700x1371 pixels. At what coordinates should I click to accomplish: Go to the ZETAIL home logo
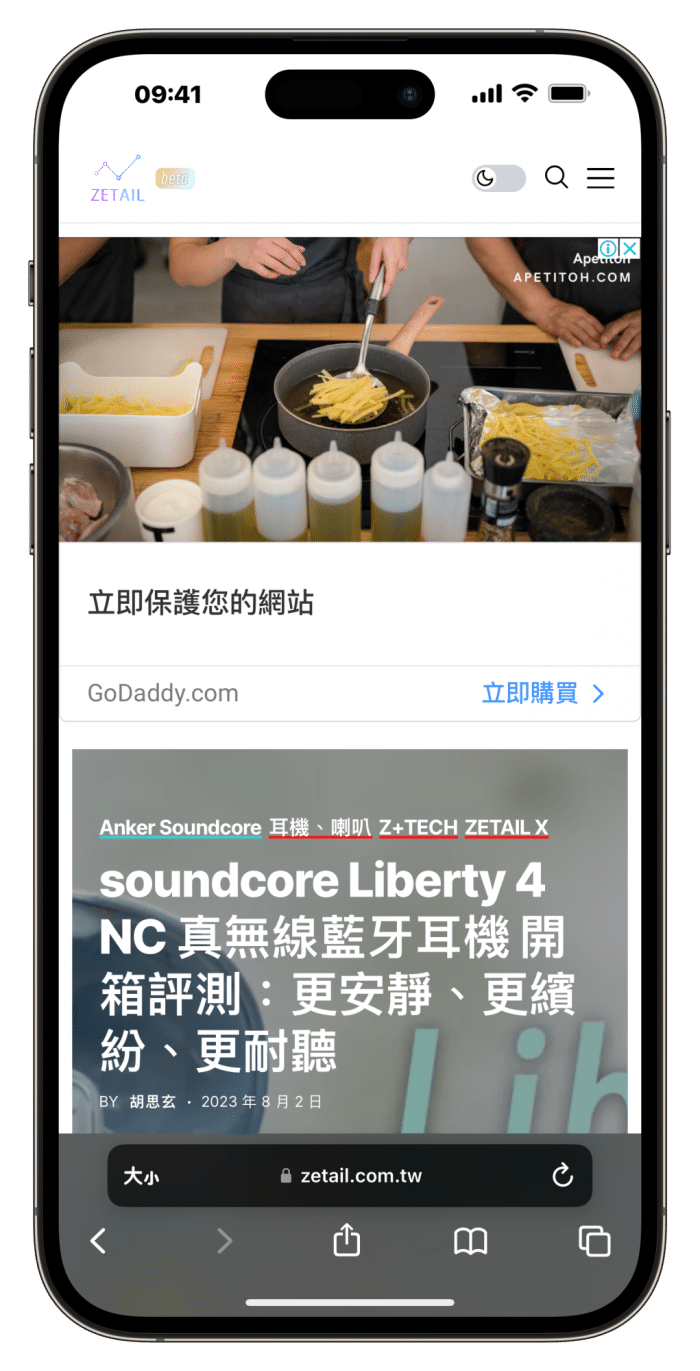(118, 180)
